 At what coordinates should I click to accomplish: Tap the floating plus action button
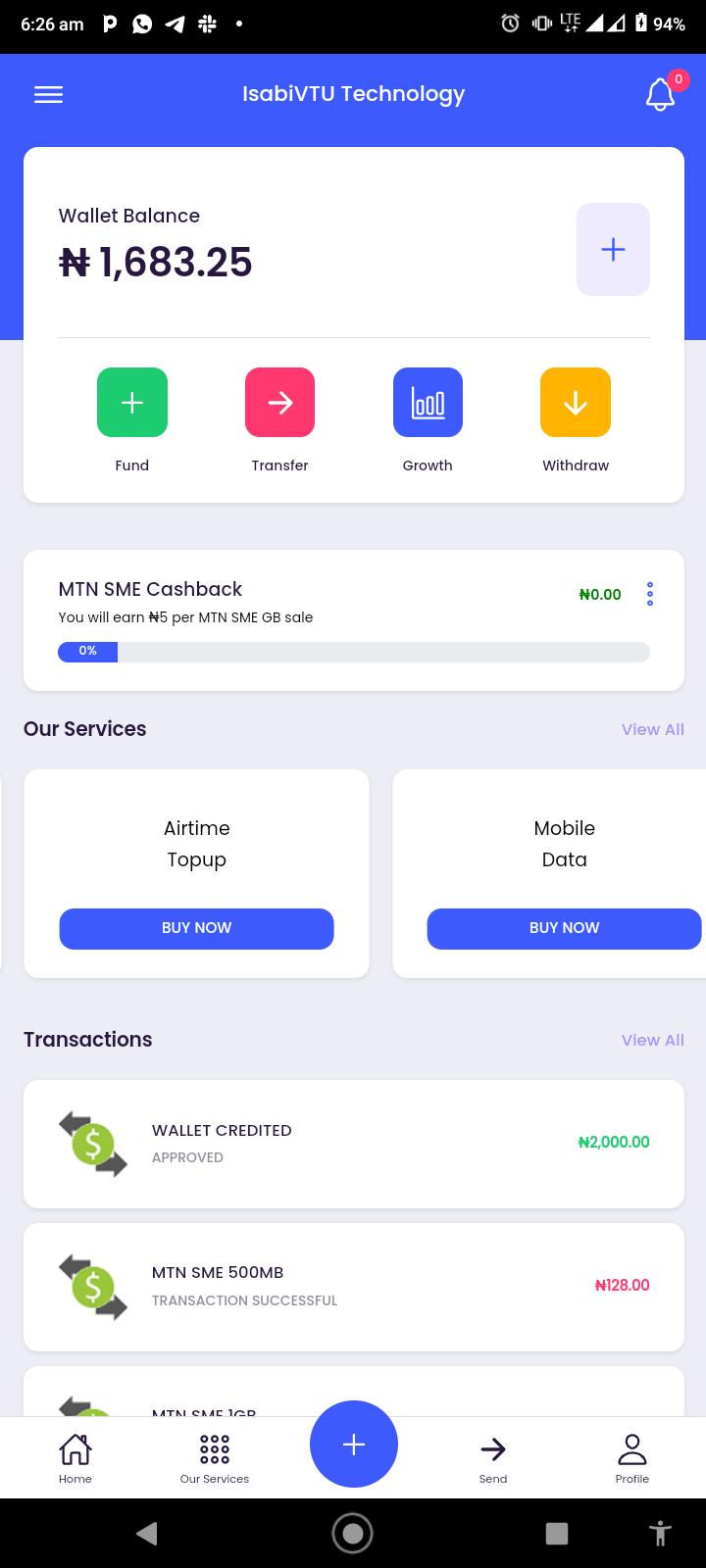354,1445
